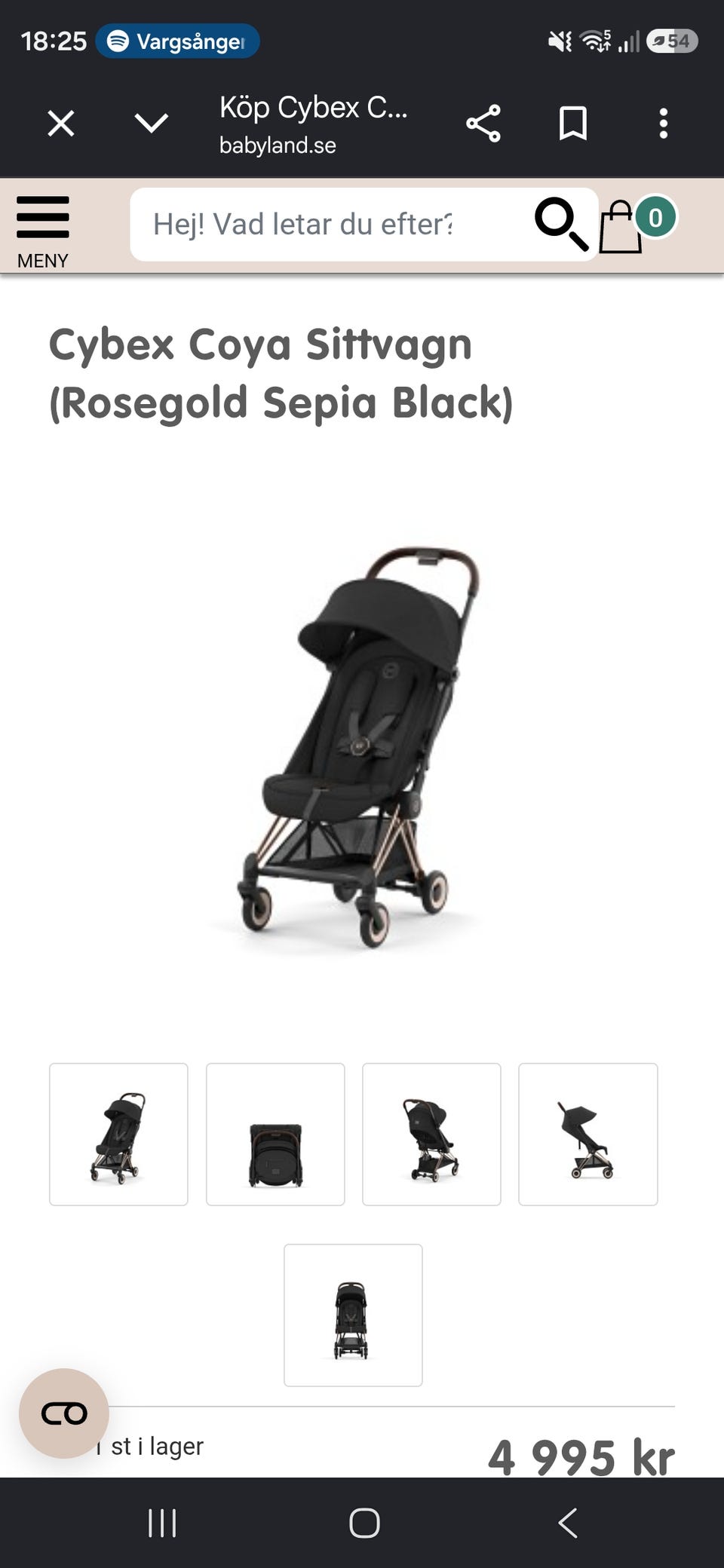Tap the 'Hej! Vad letar du efter?' search field

[332, 225]
